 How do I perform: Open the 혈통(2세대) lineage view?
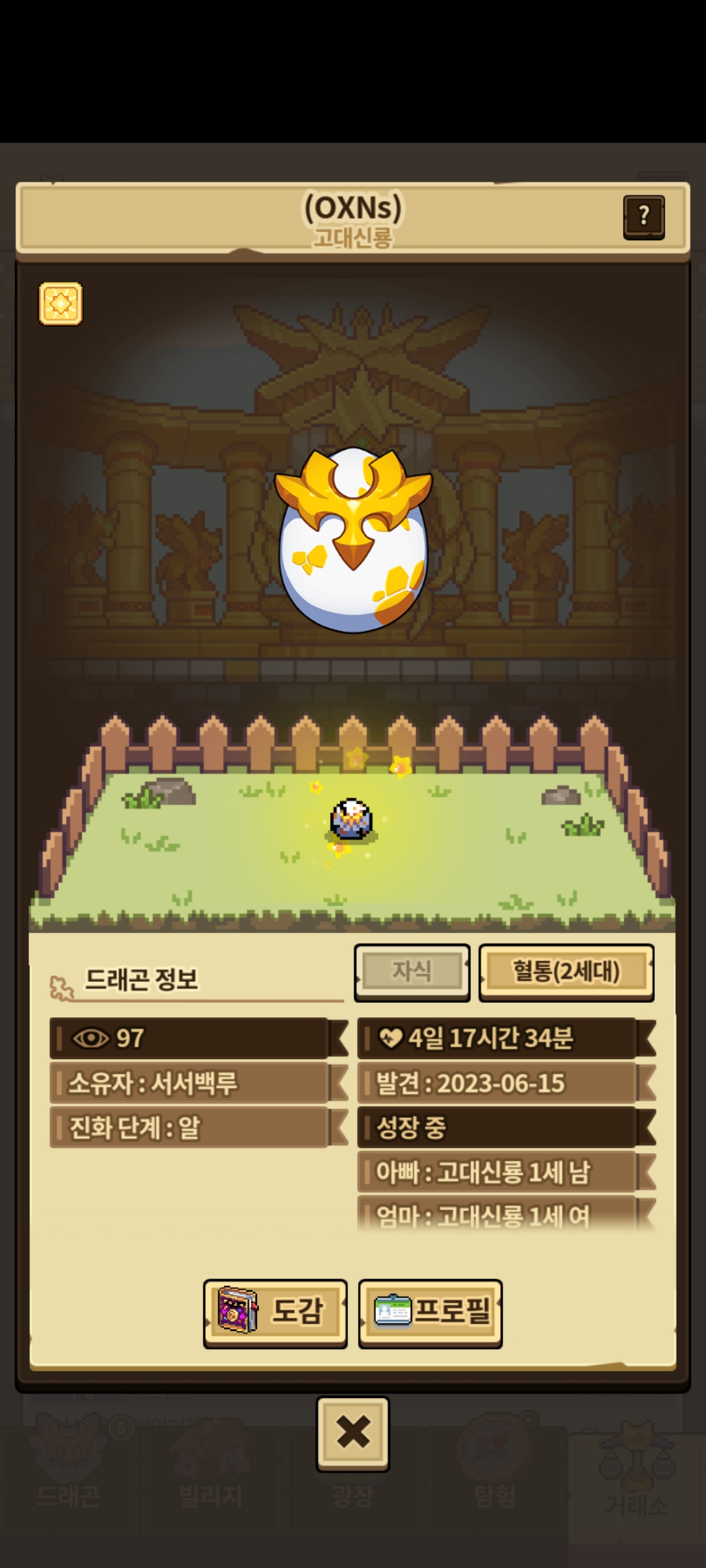pos(566,972)
